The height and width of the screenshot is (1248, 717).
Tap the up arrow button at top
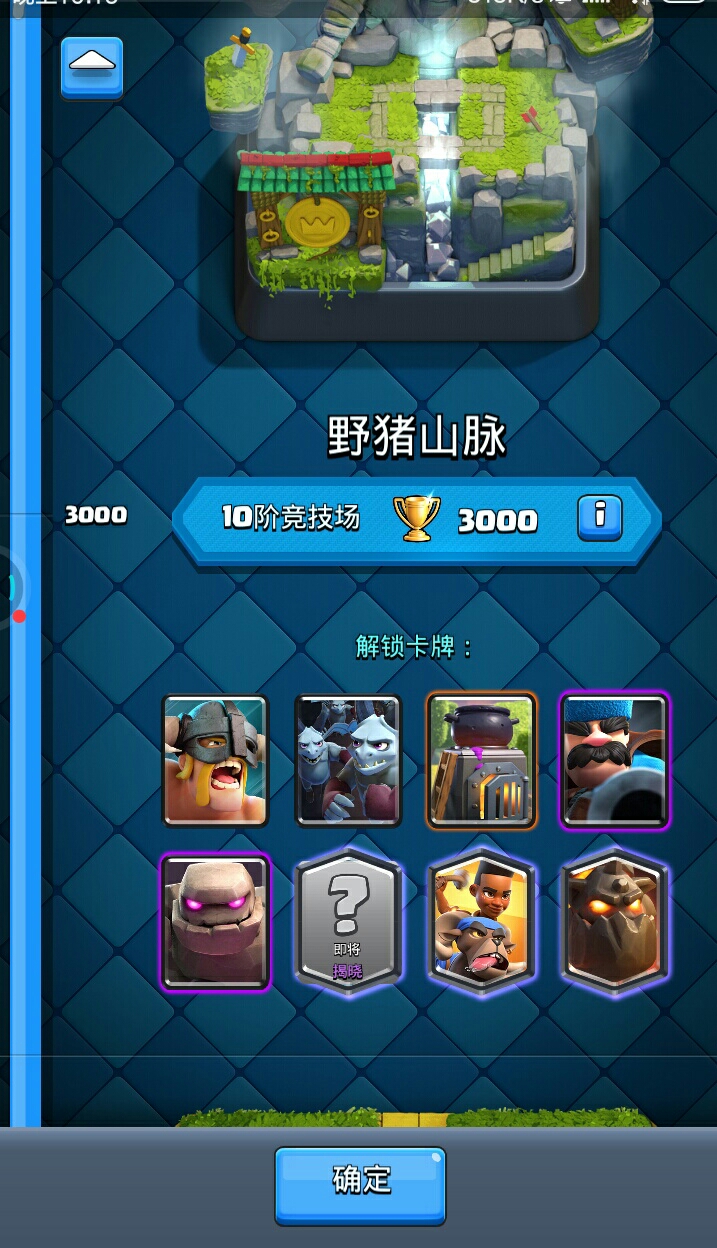click(x=92, y=68)
